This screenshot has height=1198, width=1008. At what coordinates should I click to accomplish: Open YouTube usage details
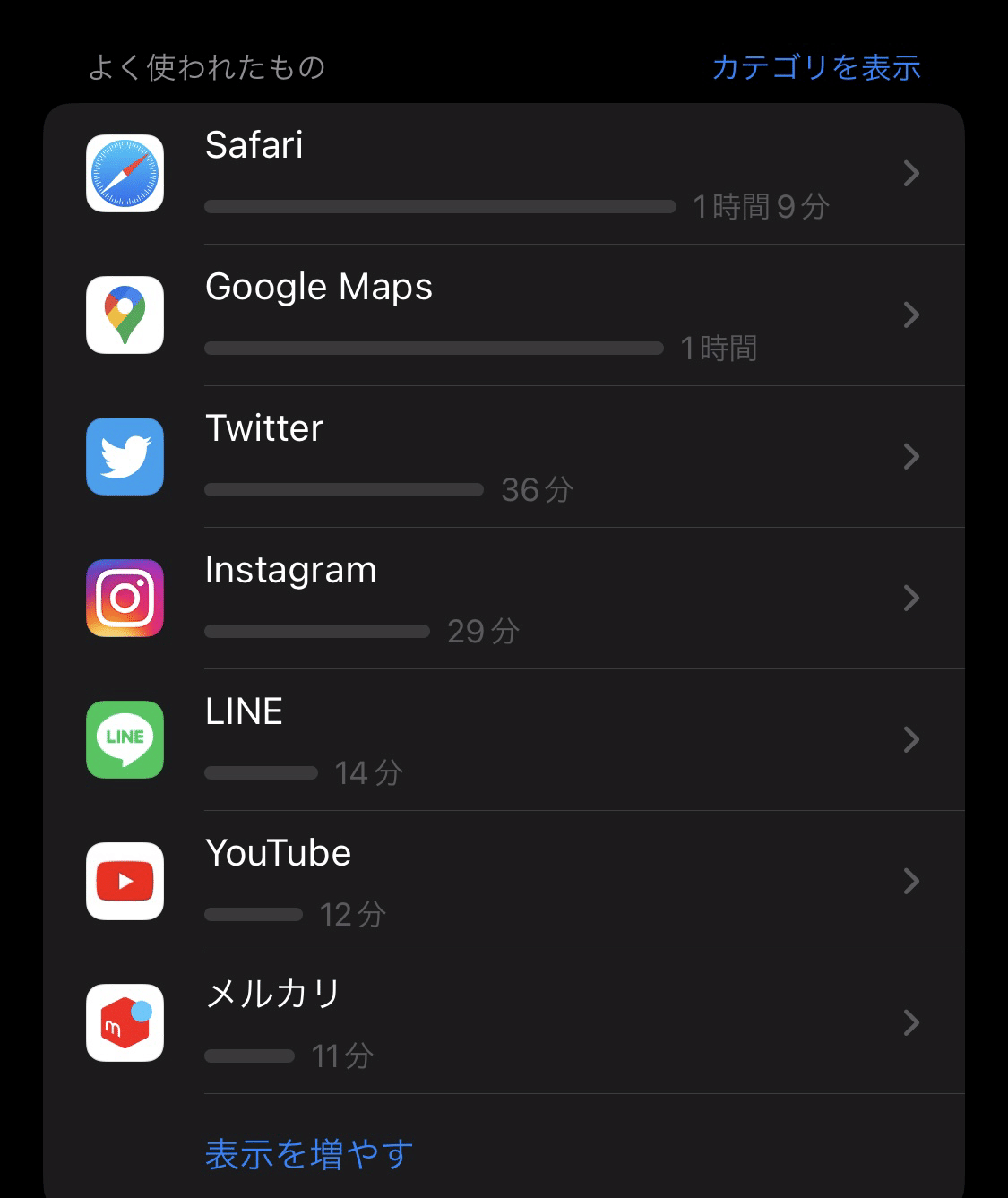[x=504, y=882]
